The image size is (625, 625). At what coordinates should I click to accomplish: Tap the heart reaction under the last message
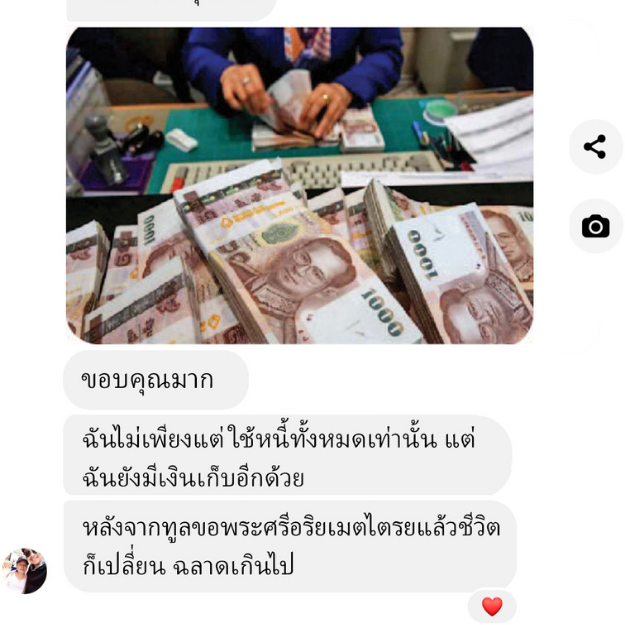tap(491, 606)
